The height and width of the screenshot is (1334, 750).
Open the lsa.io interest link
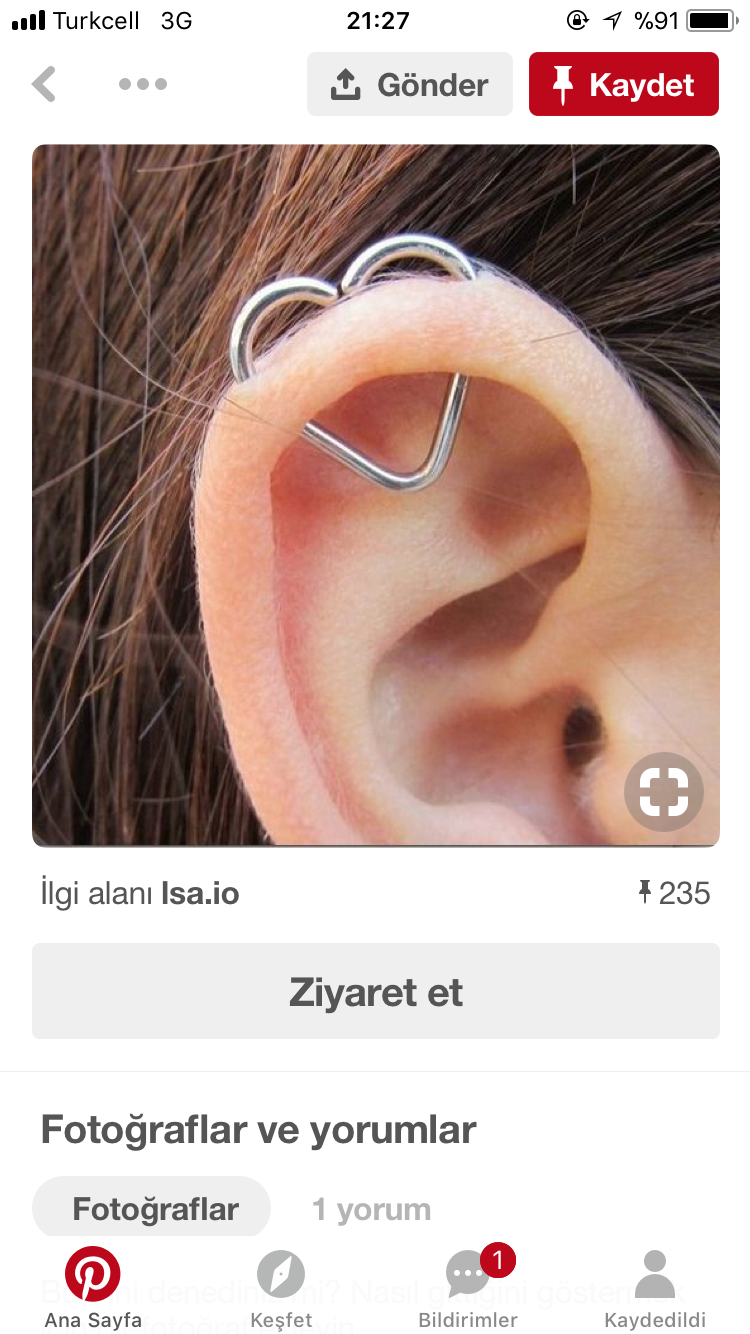point(200,892)
